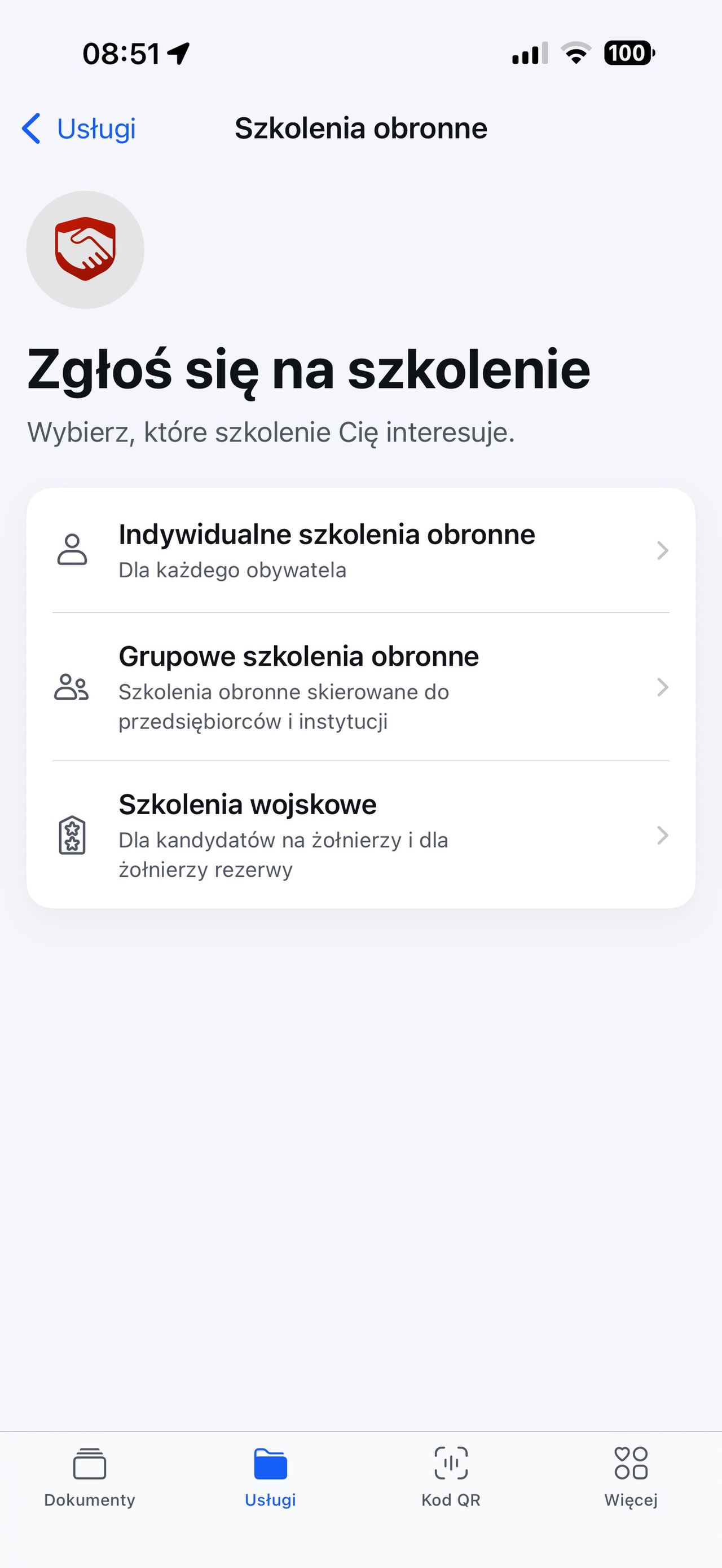Open the Kod QR tab
This screenshot has height=1568, width=722.
pyautogui.click(x=451, y=1477)
